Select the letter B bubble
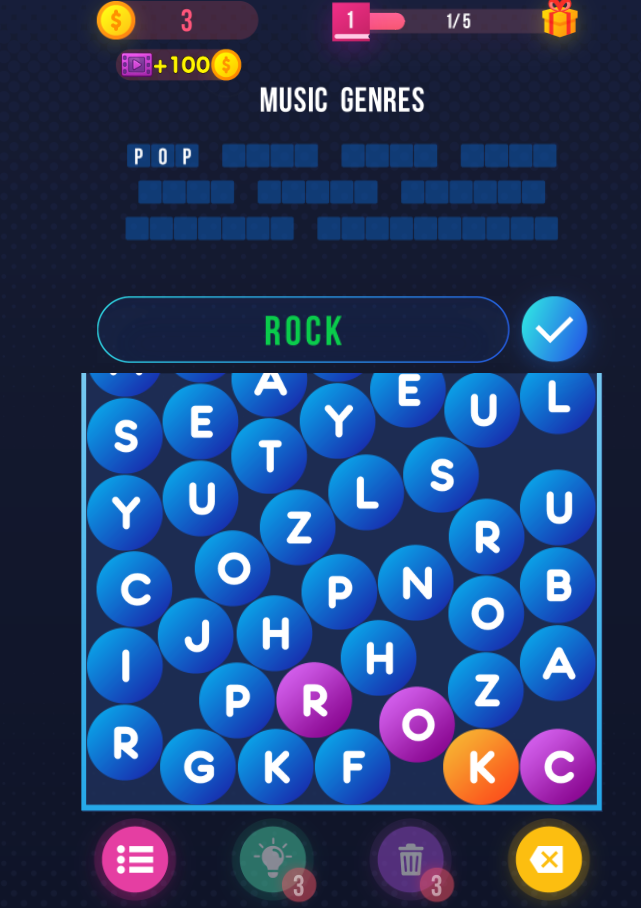Viewport: 641px width, 908px height. (558, 585)
